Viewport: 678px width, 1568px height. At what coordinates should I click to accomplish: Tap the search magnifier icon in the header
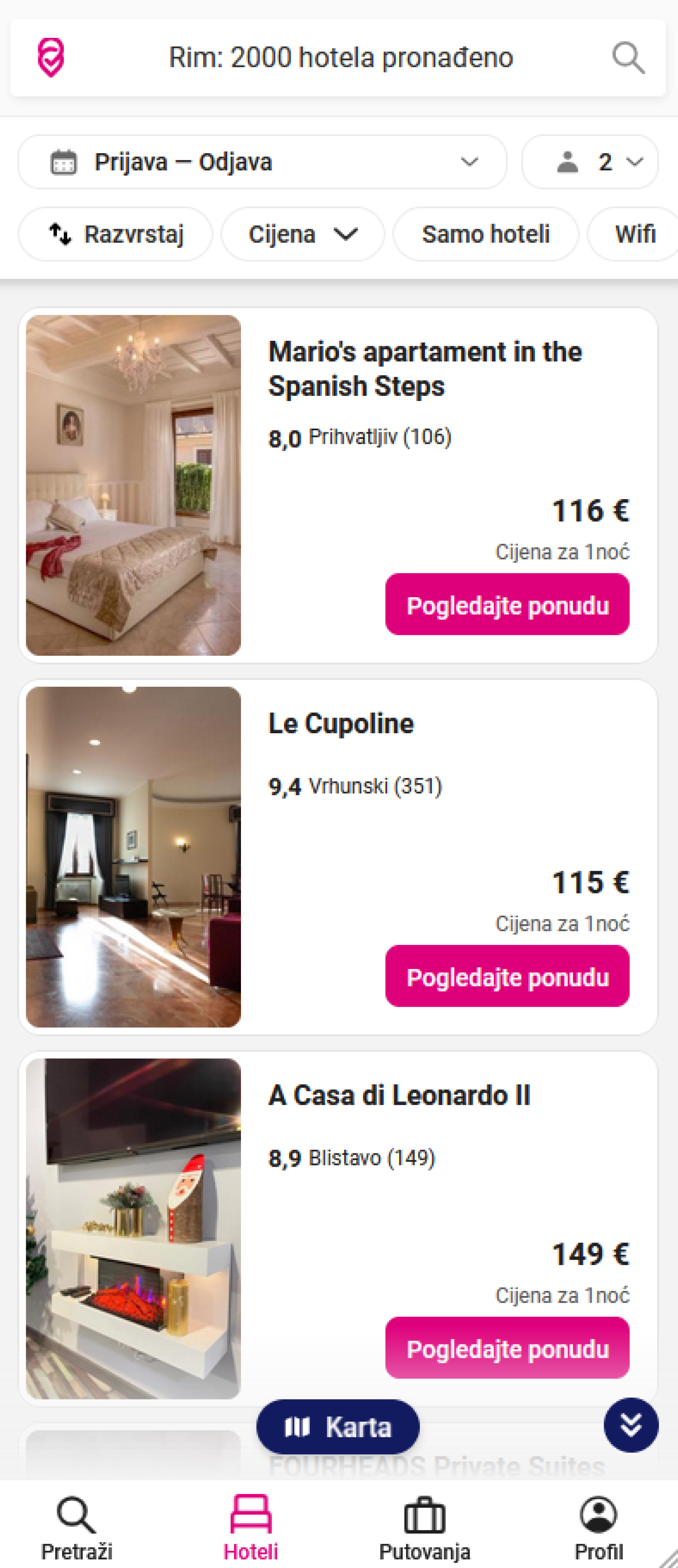[628, 58]
